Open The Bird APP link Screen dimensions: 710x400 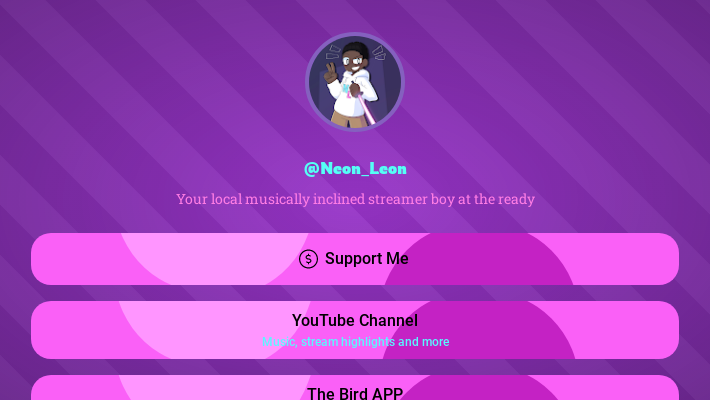coord(355,391)
